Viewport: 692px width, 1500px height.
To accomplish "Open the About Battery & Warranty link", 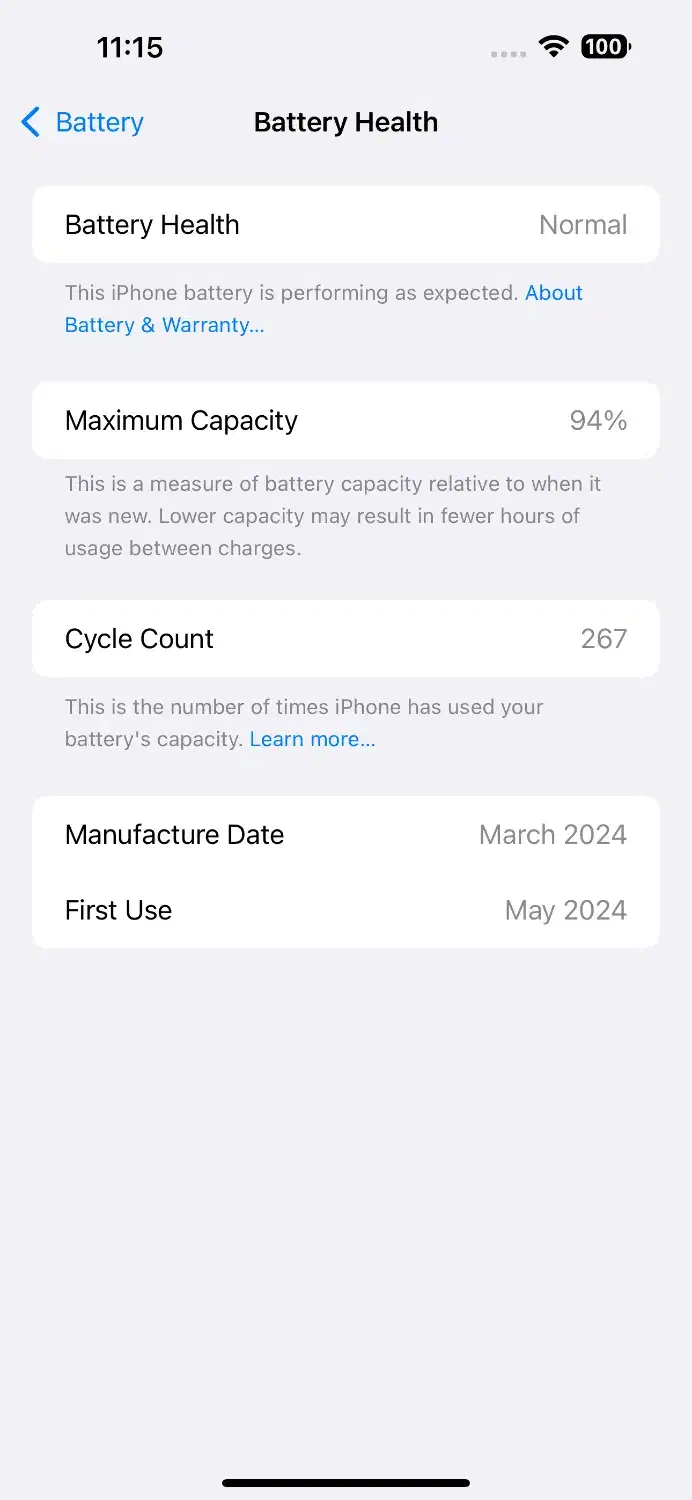I will (x=164, y=325).
